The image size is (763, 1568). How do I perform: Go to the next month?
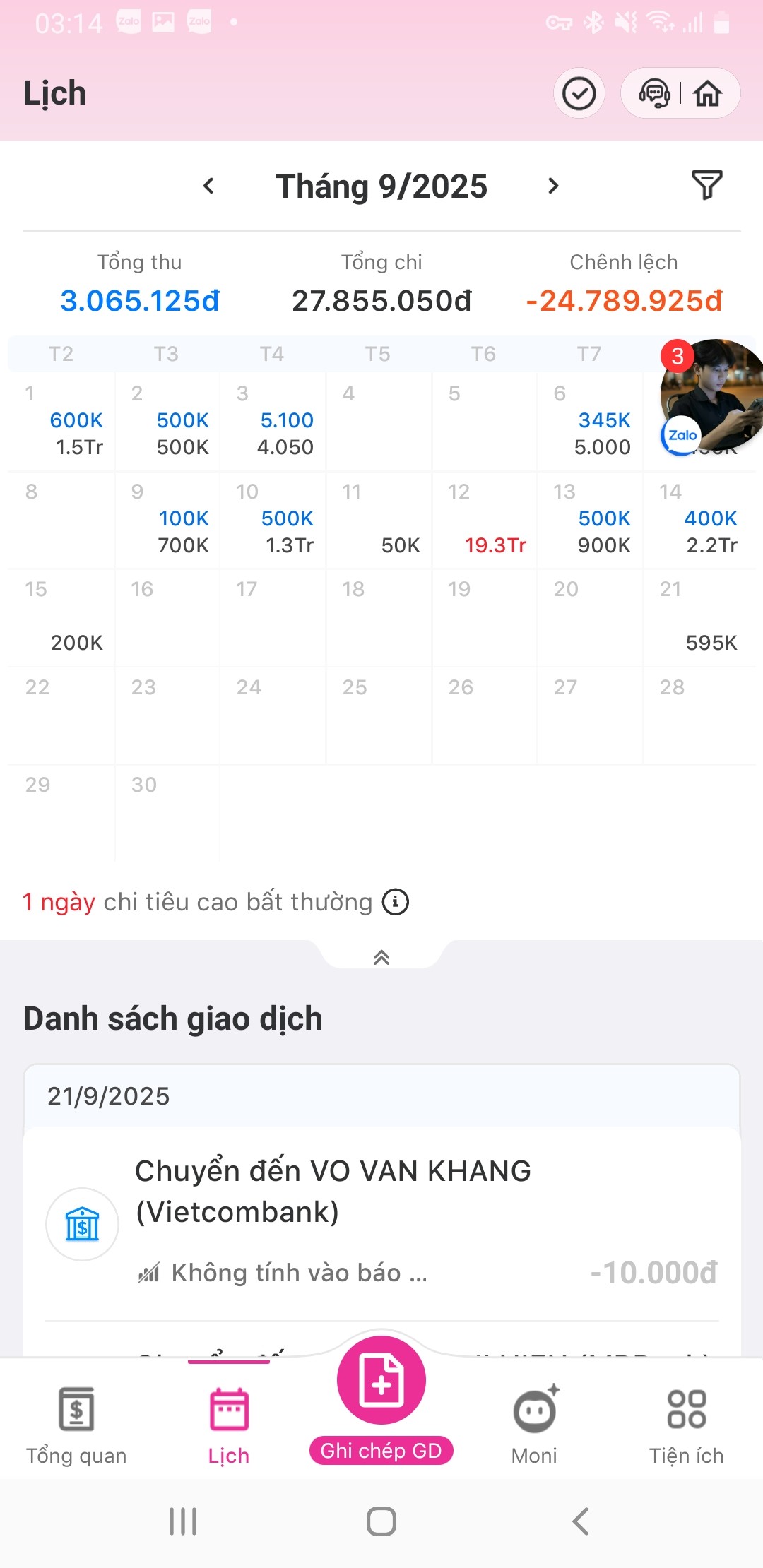(x=553, y=186)
